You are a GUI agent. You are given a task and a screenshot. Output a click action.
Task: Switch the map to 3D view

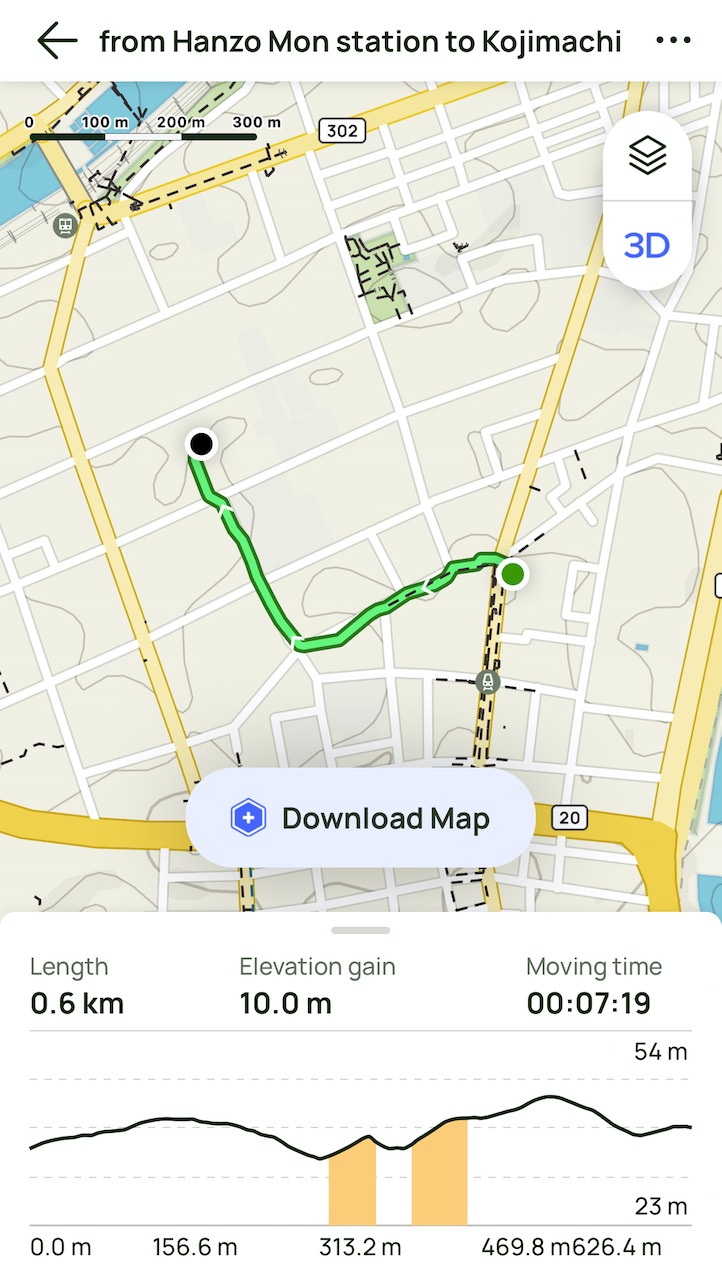click(x=647, y=245)
